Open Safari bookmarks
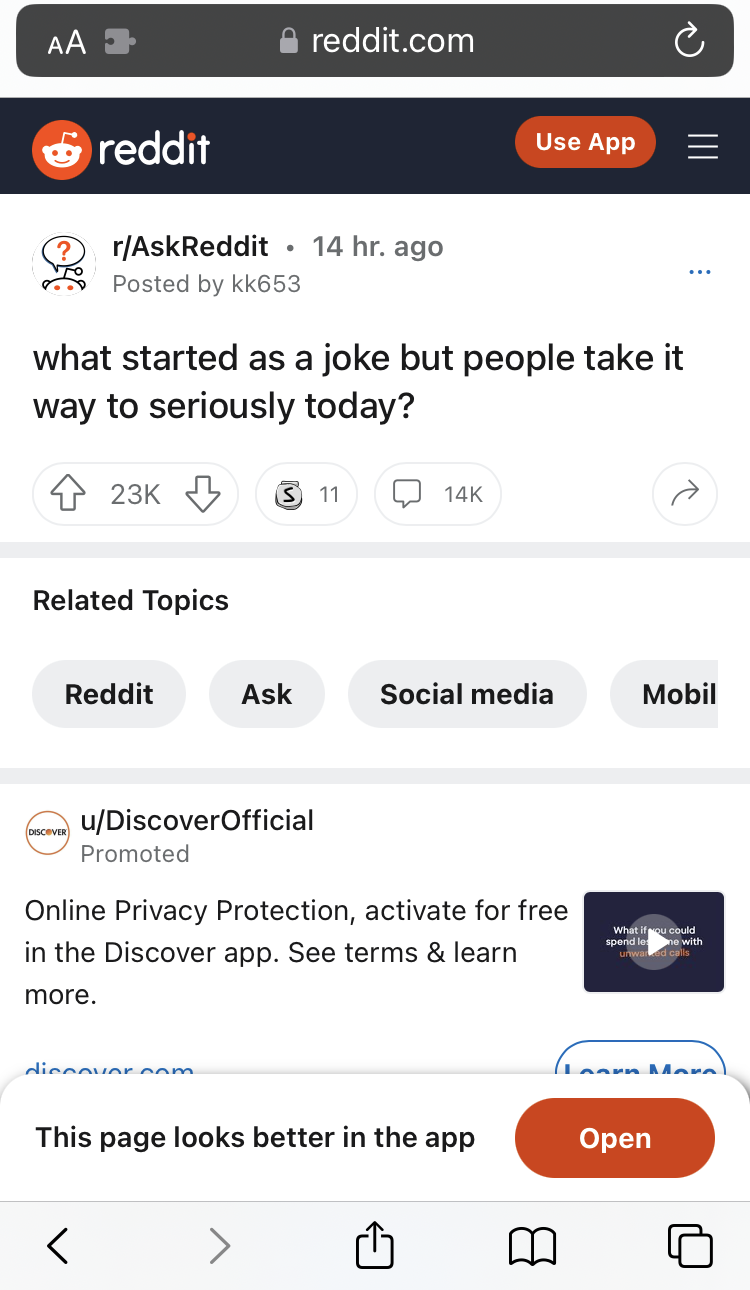Screen dimensions: 750x1290 pos(532,1245)
